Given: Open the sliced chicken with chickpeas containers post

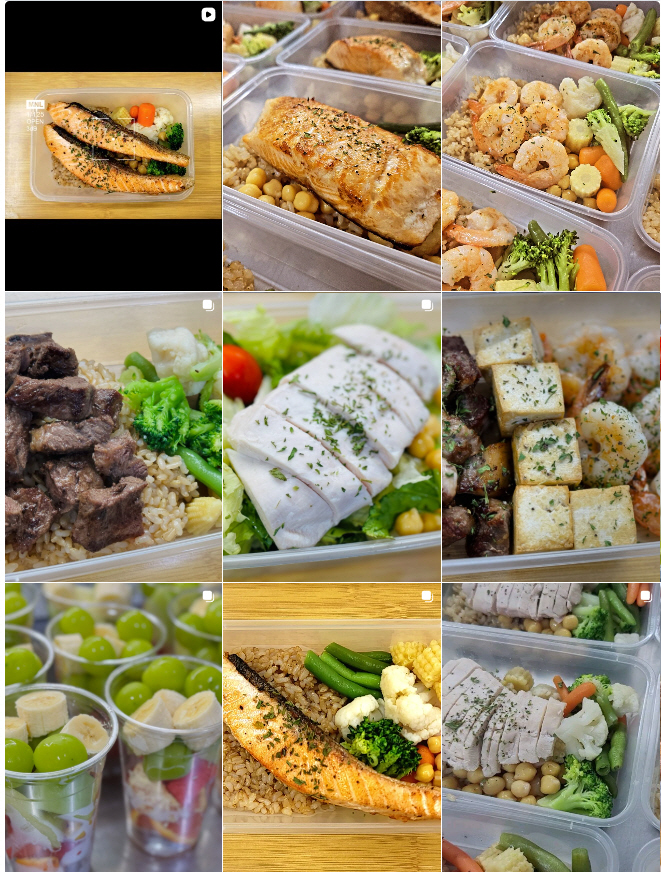Looking at the screenshot, I should tap(551, 727).
